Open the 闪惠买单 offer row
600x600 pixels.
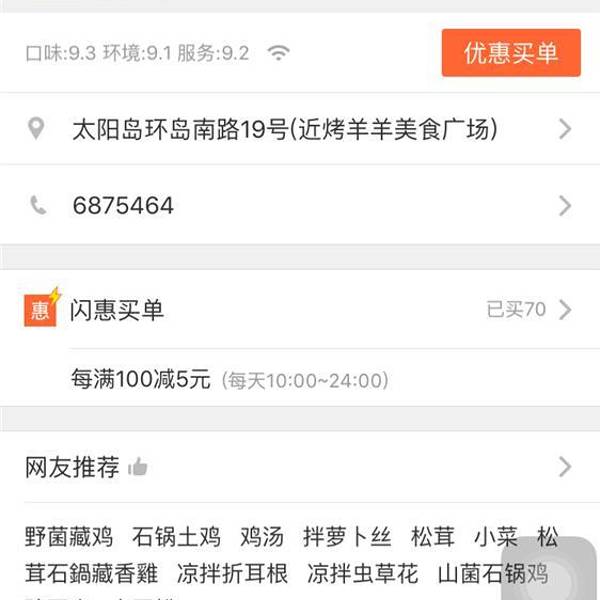tap(300, 310)
